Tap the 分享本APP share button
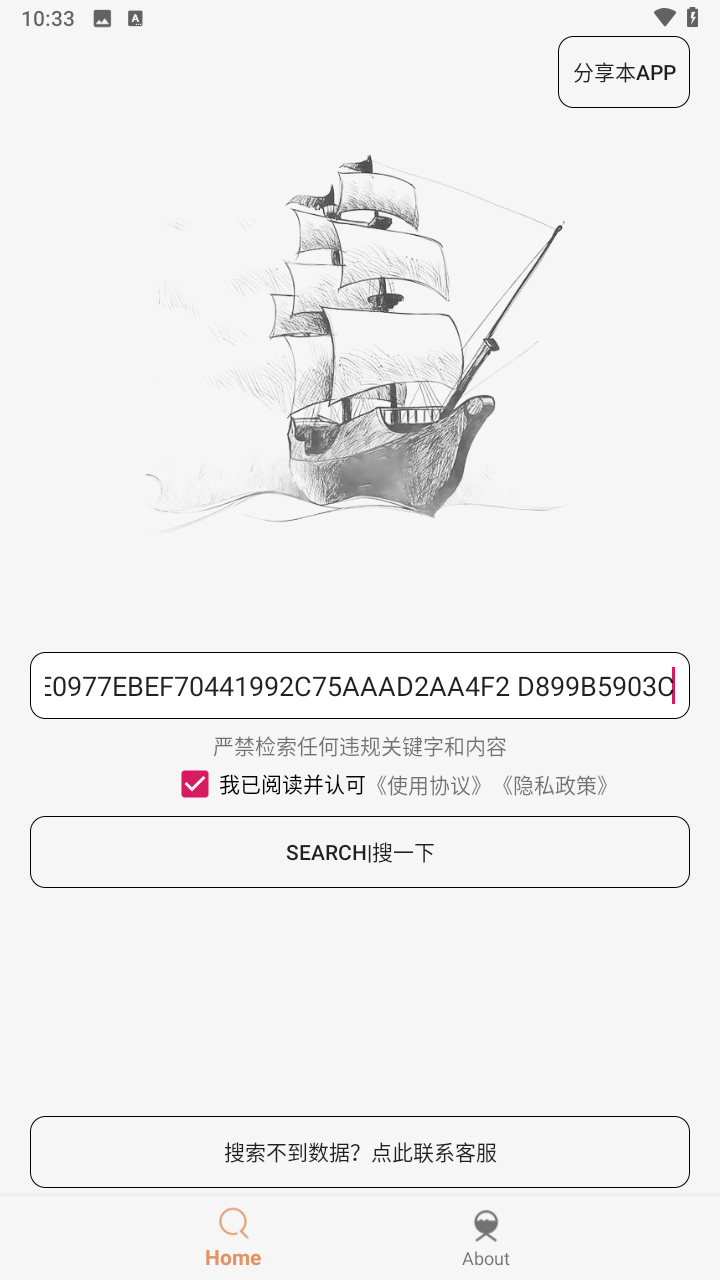The image size is (720, 1280). (624, 72)
